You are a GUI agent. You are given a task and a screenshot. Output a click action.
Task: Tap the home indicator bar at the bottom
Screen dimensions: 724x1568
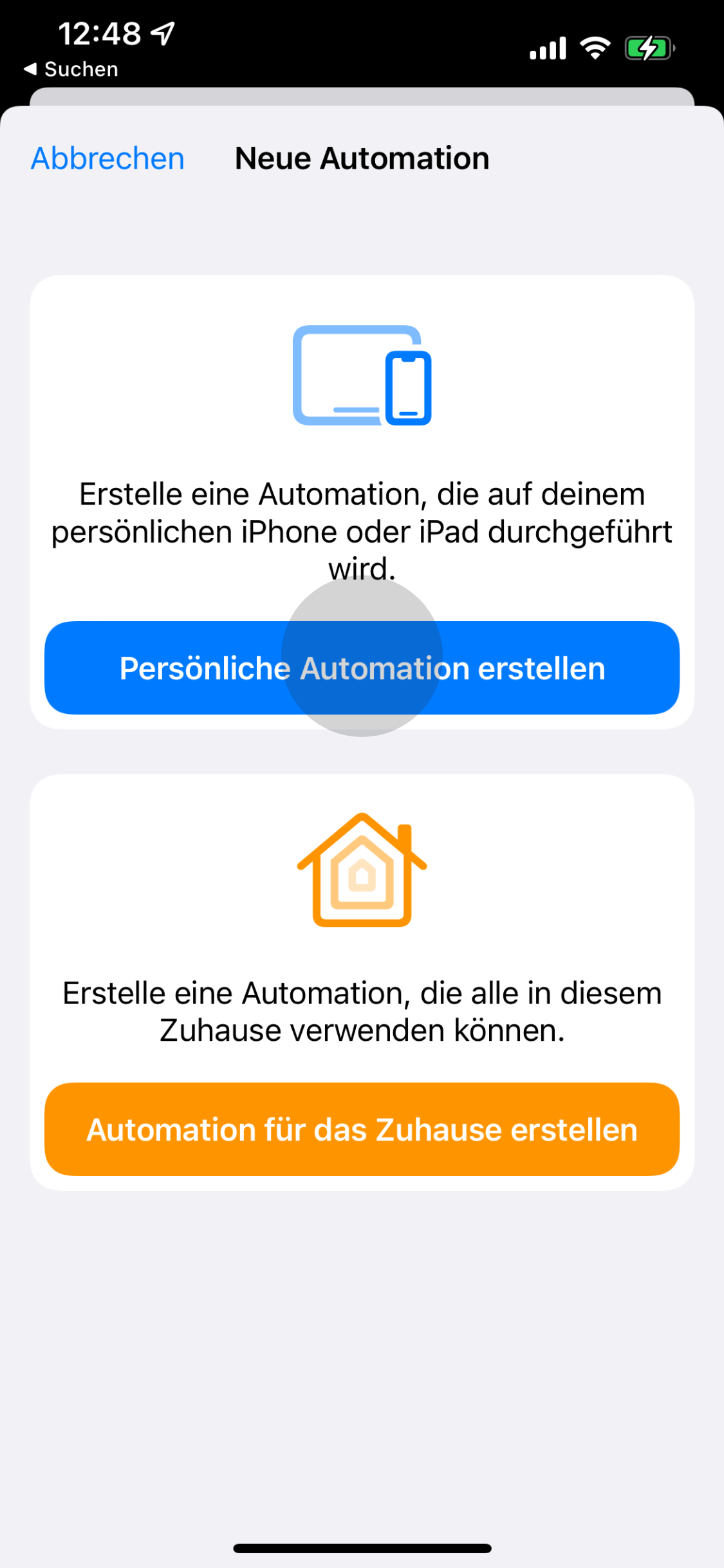(x=362, y=1547)
